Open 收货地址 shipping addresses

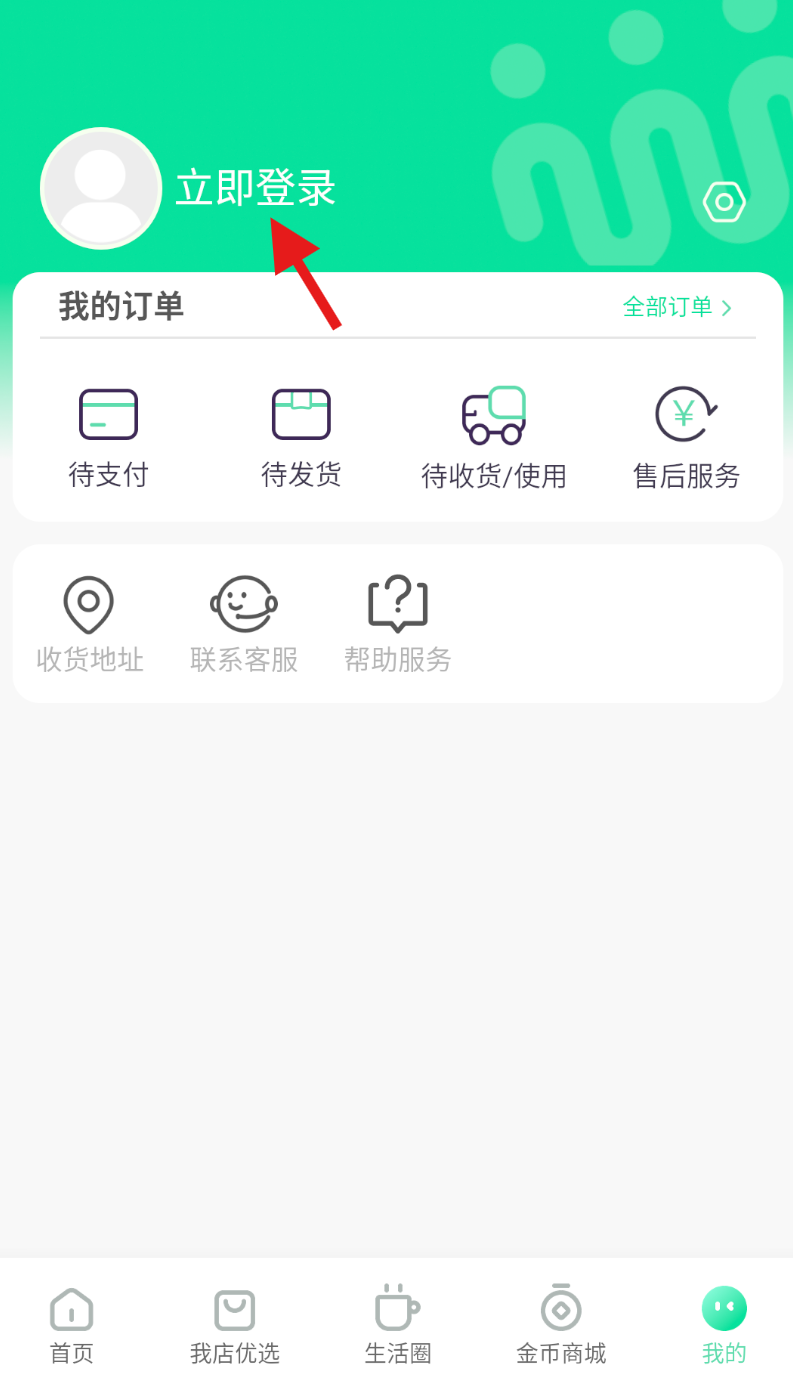click(89, 620)
